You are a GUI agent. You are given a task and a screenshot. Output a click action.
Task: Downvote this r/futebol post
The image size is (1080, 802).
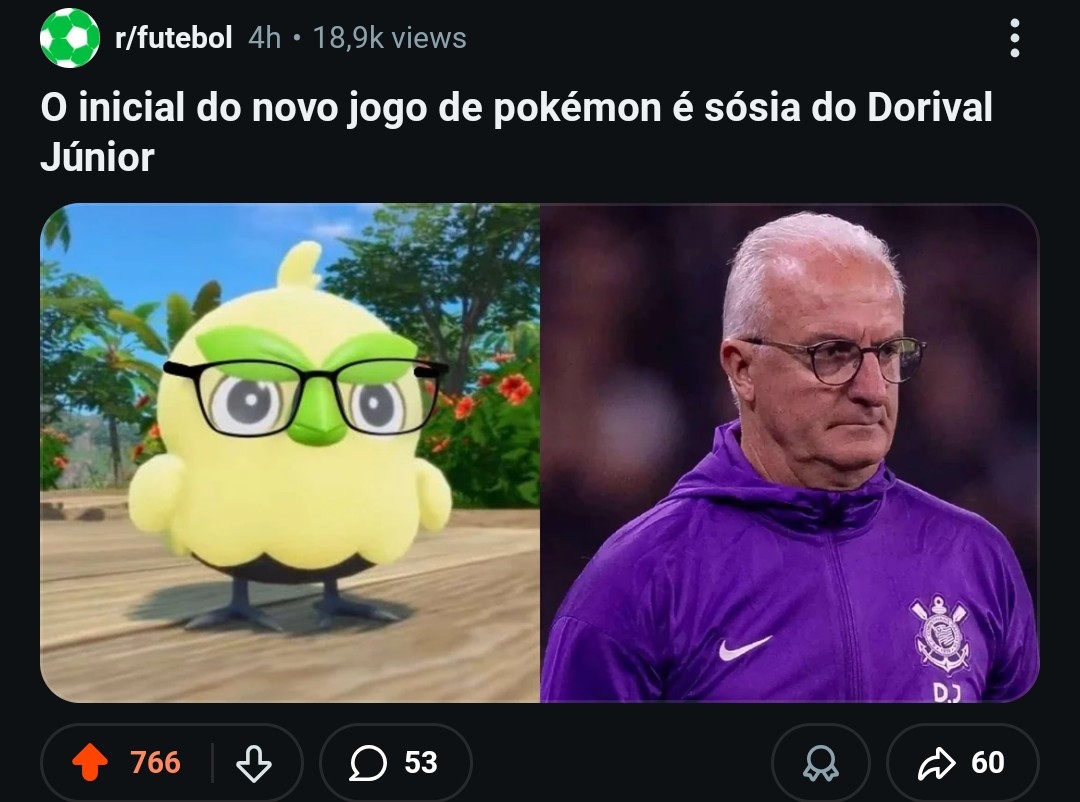(x=254, y=763)
